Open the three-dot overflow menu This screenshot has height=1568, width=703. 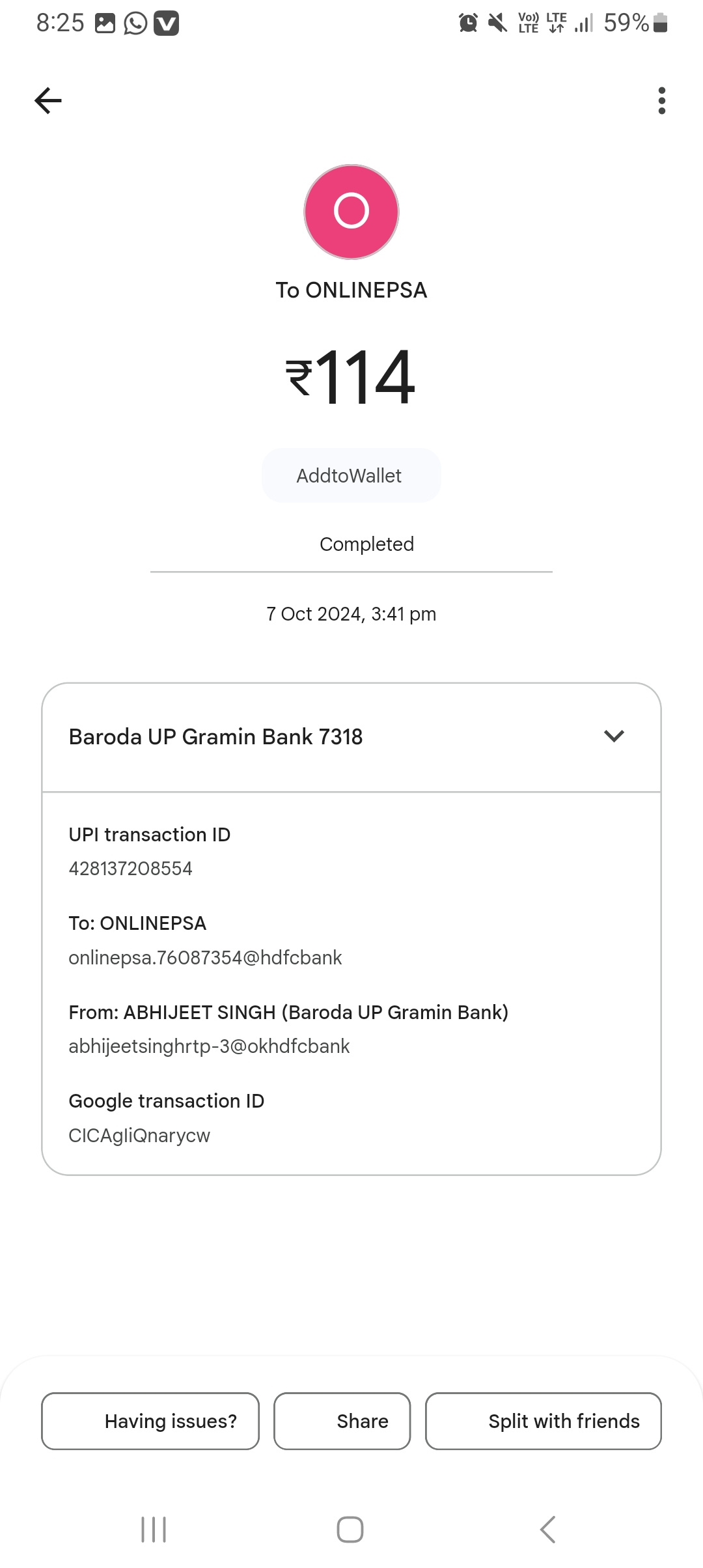[661, 101]
